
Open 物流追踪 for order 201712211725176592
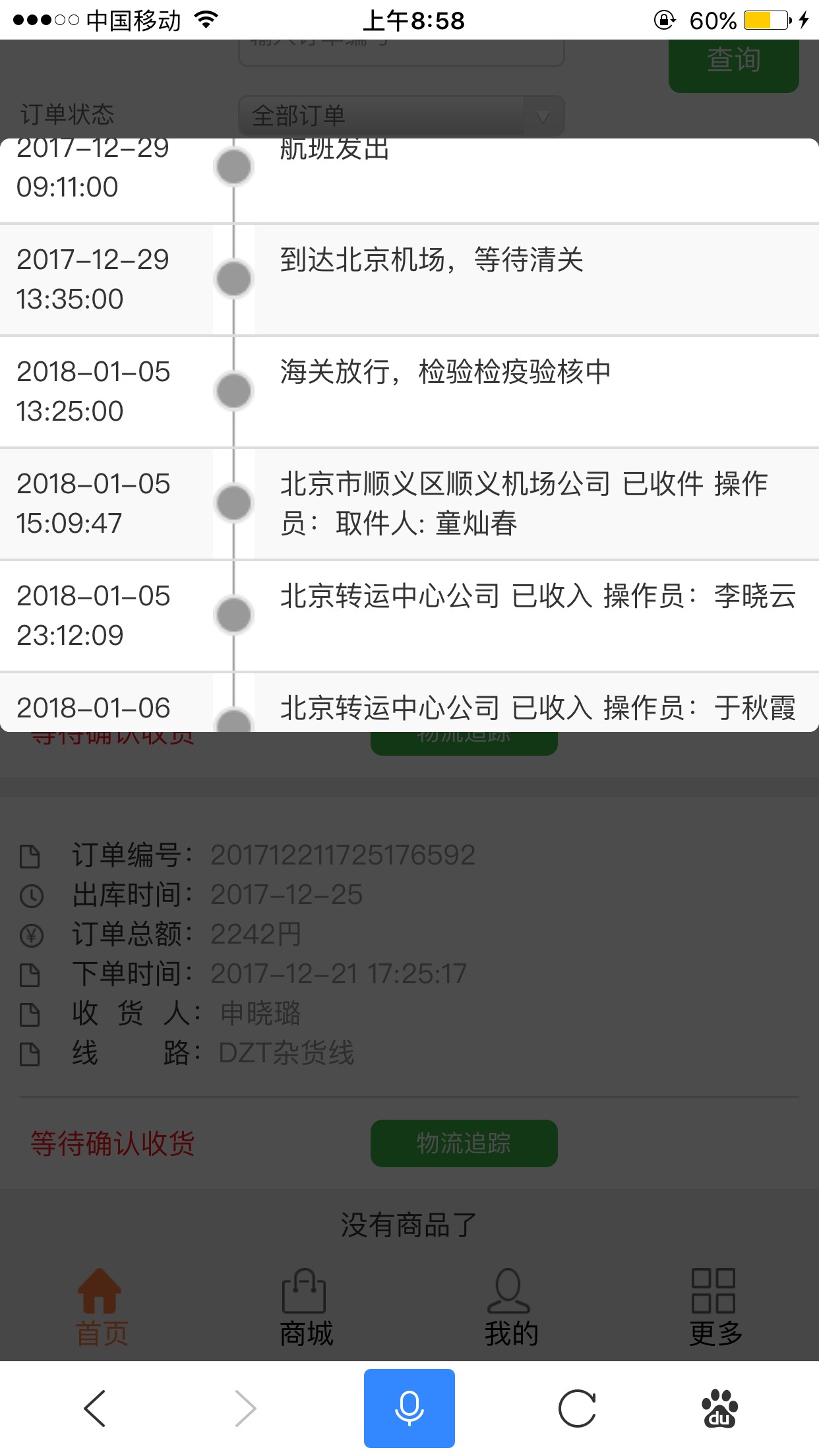464,1143
